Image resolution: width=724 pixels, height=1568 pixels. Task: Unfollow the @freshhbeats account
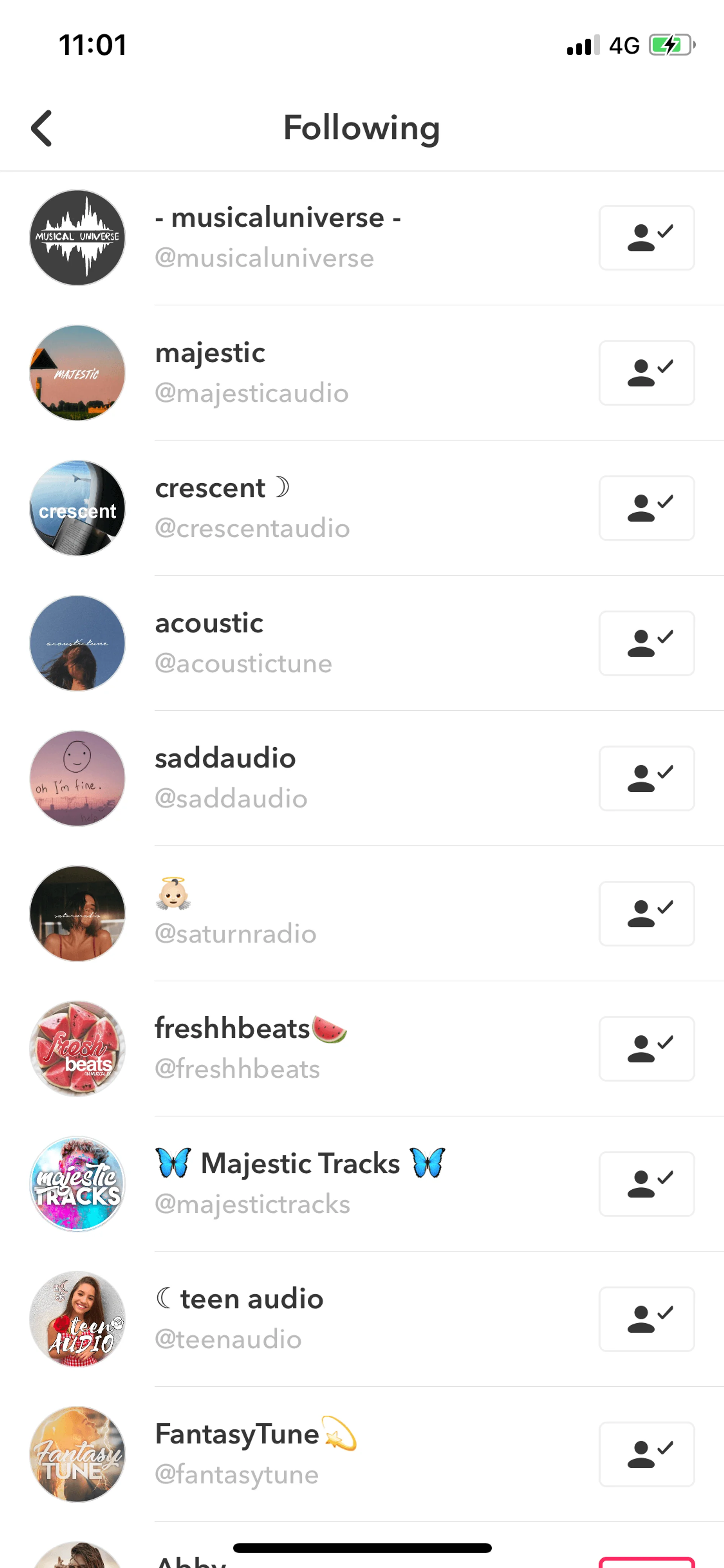tap(646, 1048)
